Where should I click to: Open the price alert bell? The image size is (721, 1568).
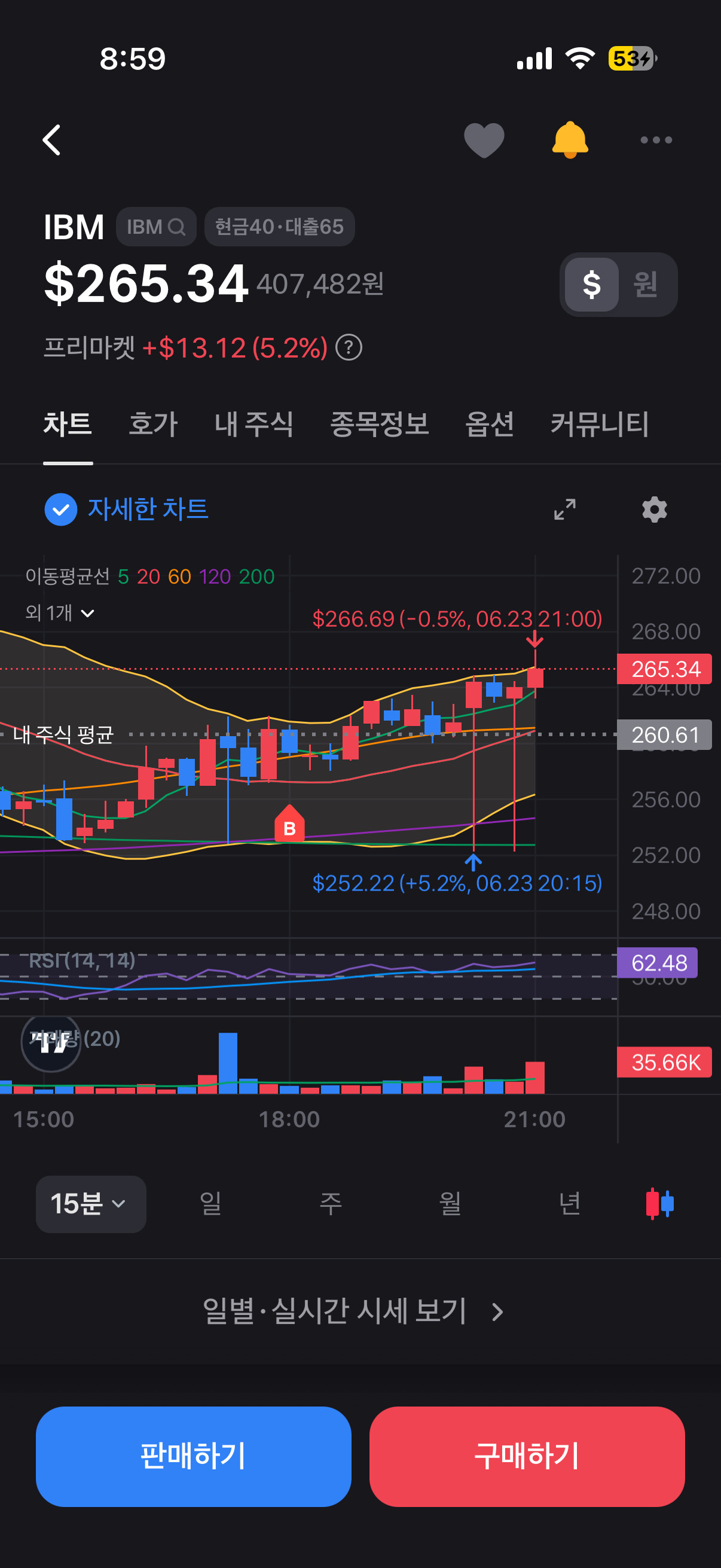click(x=570, y=140)
